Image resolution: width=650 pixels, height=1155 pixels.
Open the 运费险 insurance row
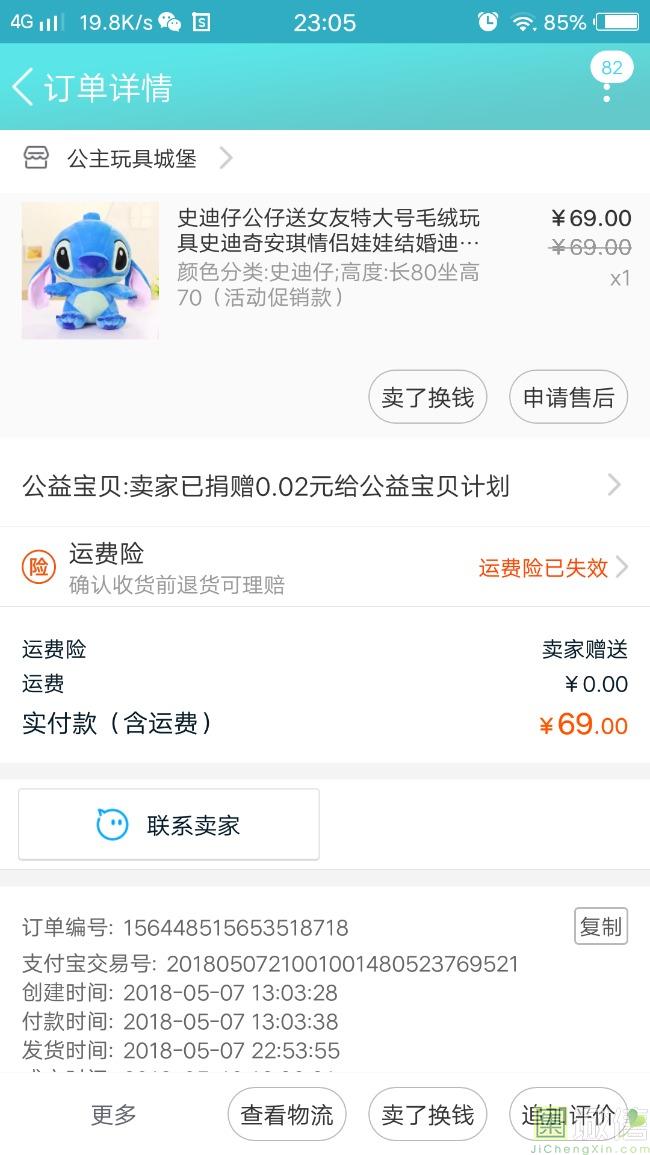coord(324,567)
